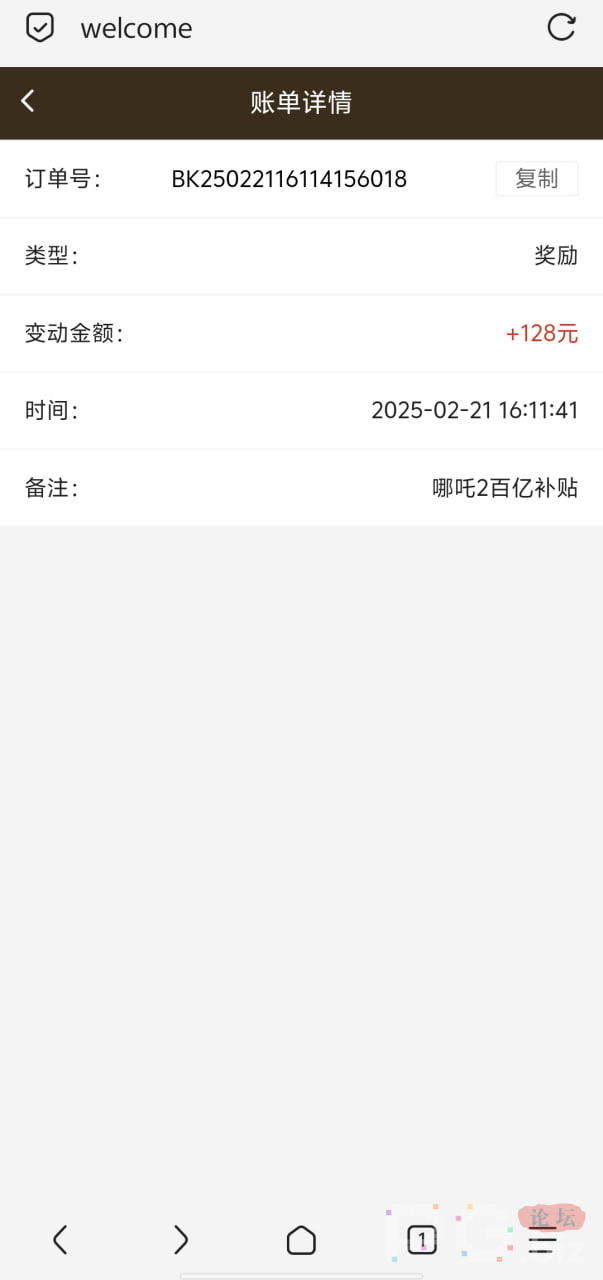
Task: Open the browser hamburger menu
Action: click(x=543, y=1241)
